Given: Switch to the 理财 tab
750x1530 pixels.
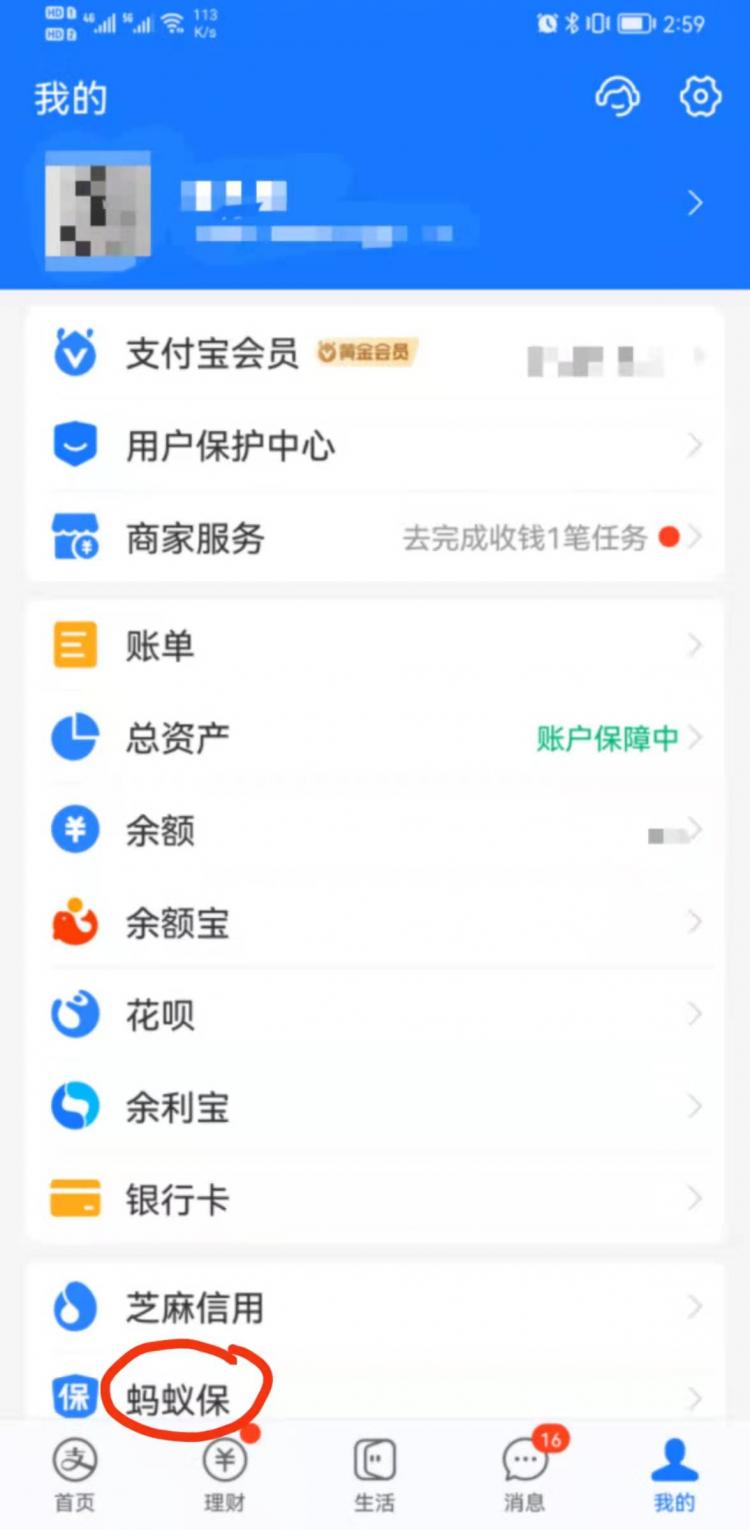Looking at the screenshot, I should pyautogui.click(x=224, y=1475).
